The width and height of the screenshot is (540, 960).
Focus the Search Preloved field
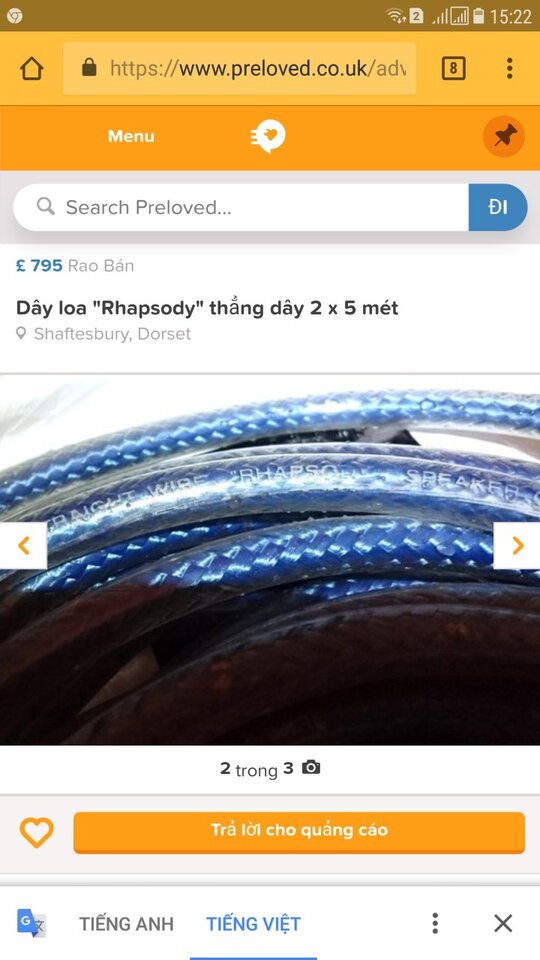[241, 208]
